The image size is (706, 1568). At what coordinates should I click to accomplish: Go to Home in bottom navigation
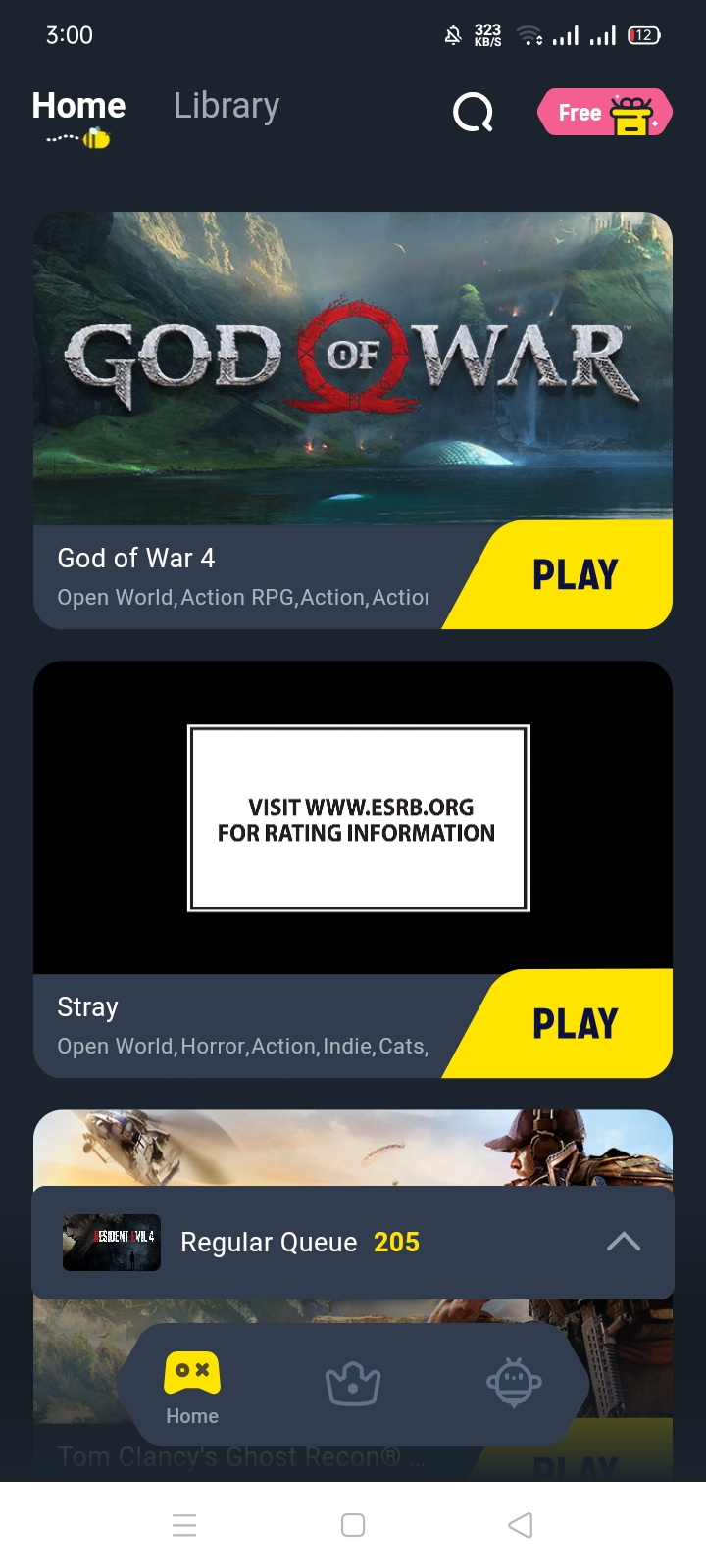(x=192, y=1387)
